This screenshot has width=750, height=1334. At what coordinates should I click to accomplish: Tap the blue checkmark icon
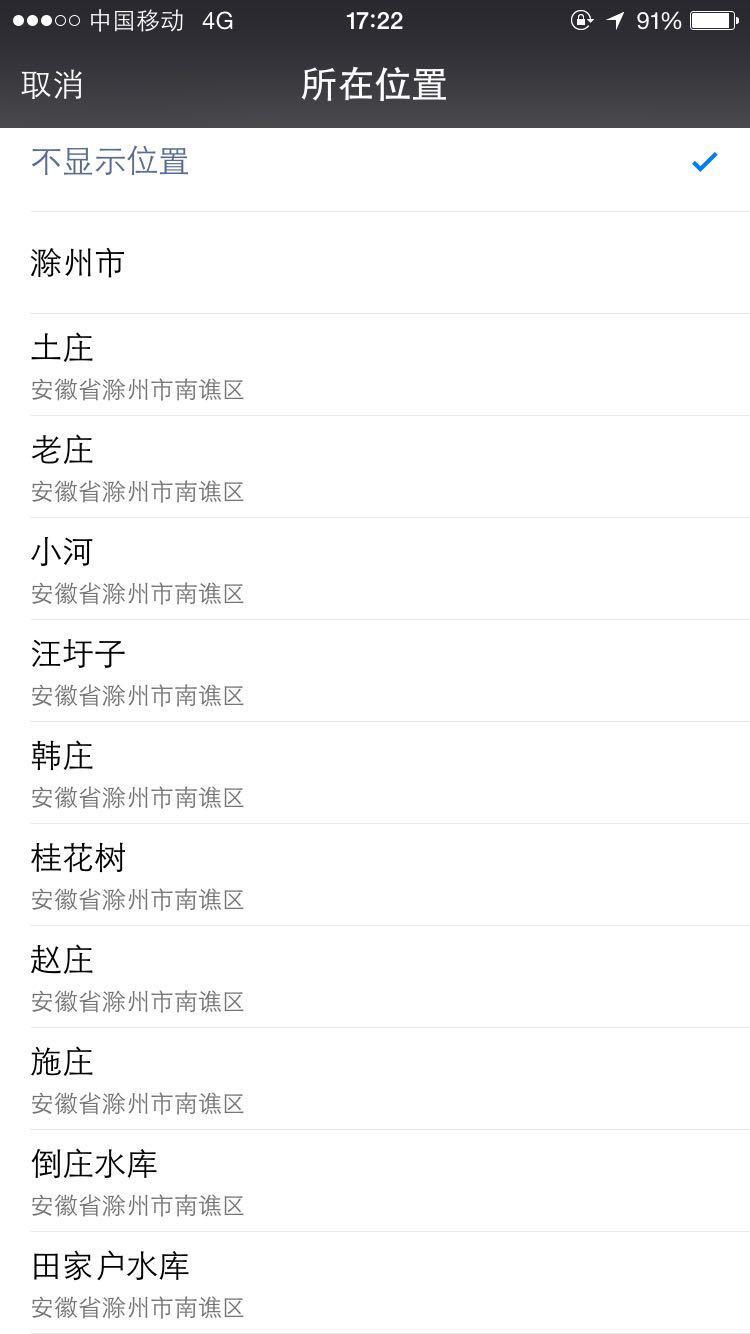tap(706, 161)
